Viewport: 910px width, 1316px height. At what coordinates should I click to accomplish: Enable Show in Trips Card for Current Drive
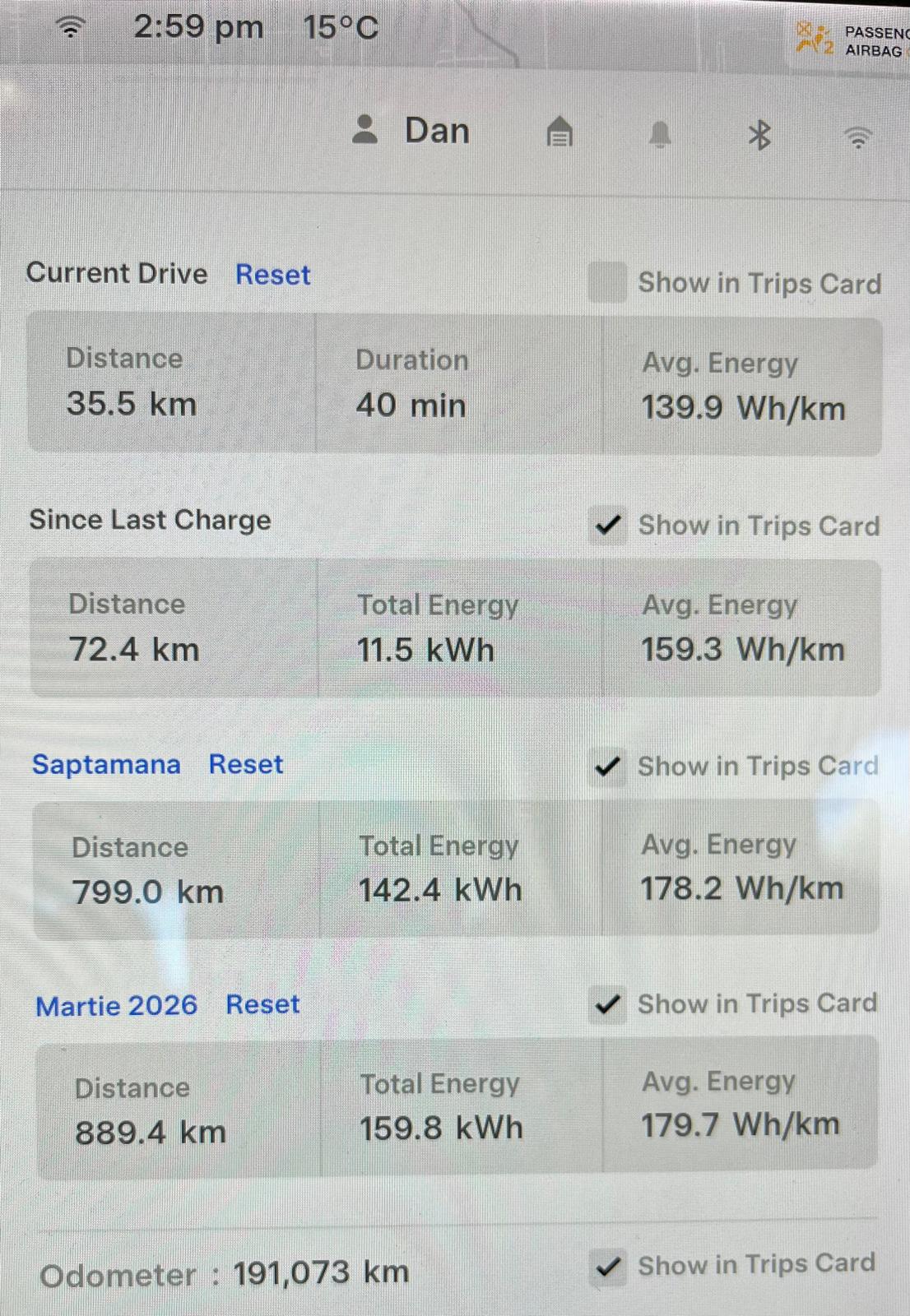pos(607,282)
